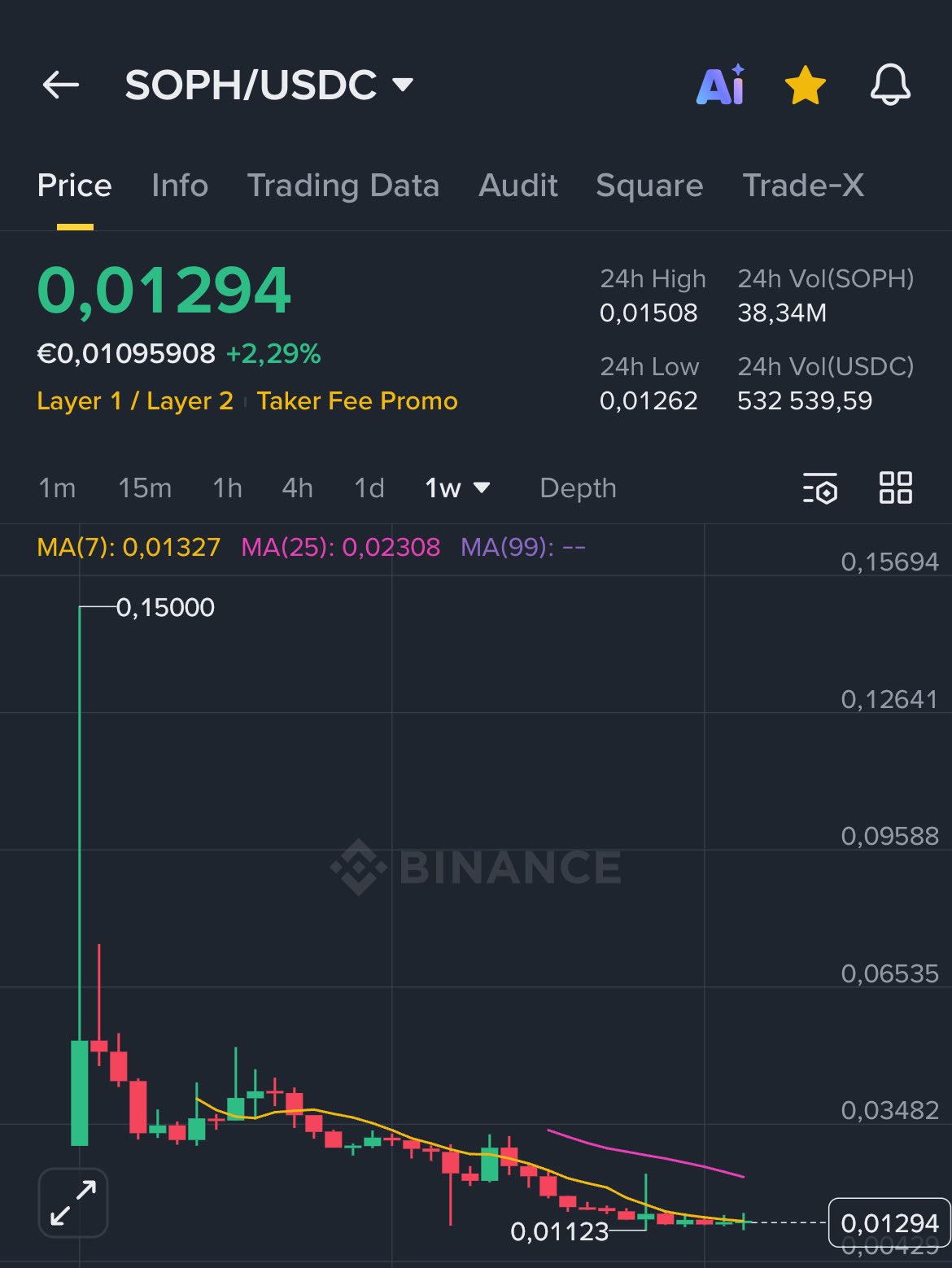Image resolution: width=952 pixels, height=1268 pixels.
Task: Open the Square tab
Action: coord(649,186)
